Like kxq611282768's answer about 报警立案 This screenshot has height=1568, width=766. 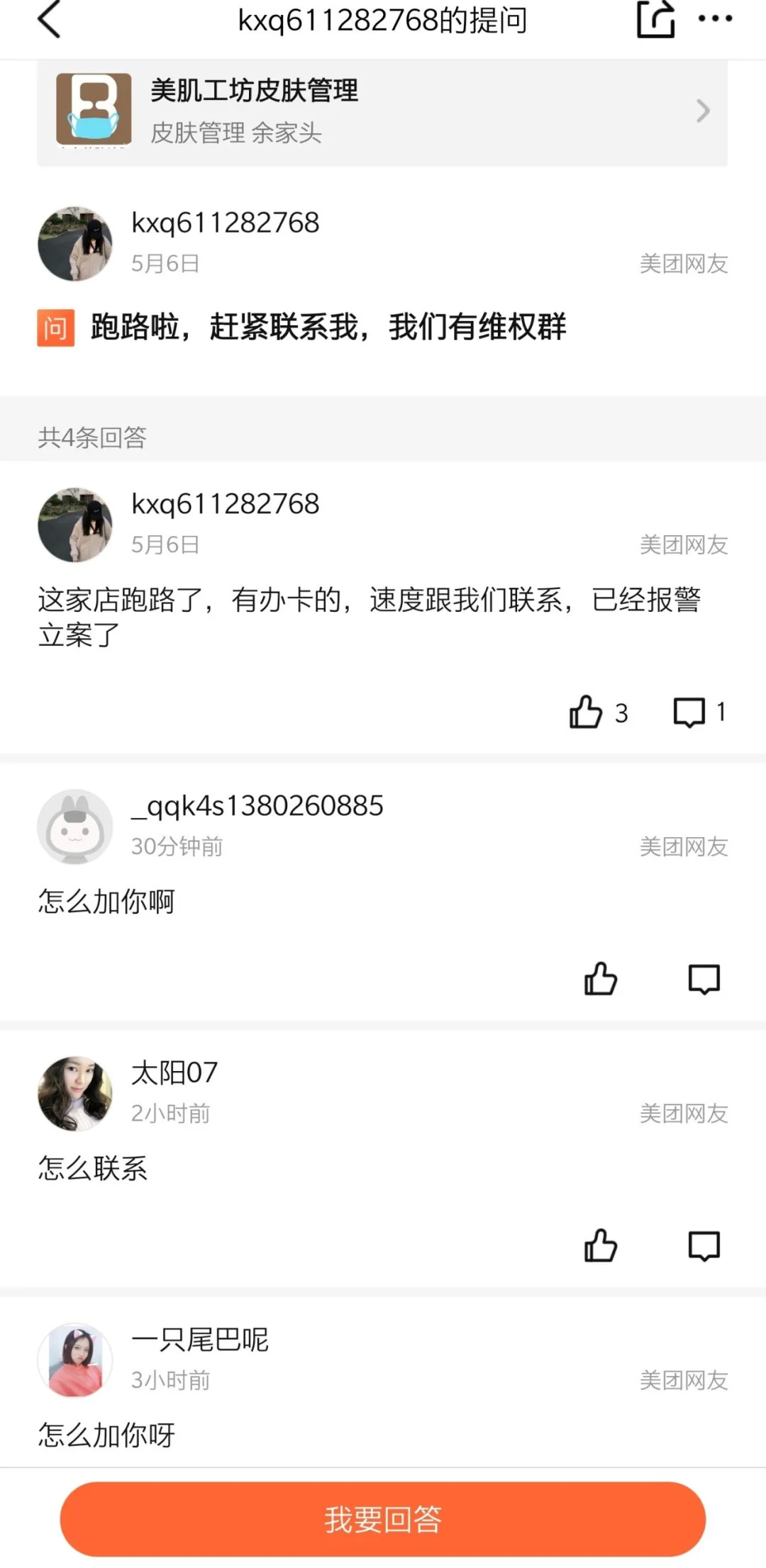(x=587, y=712)
